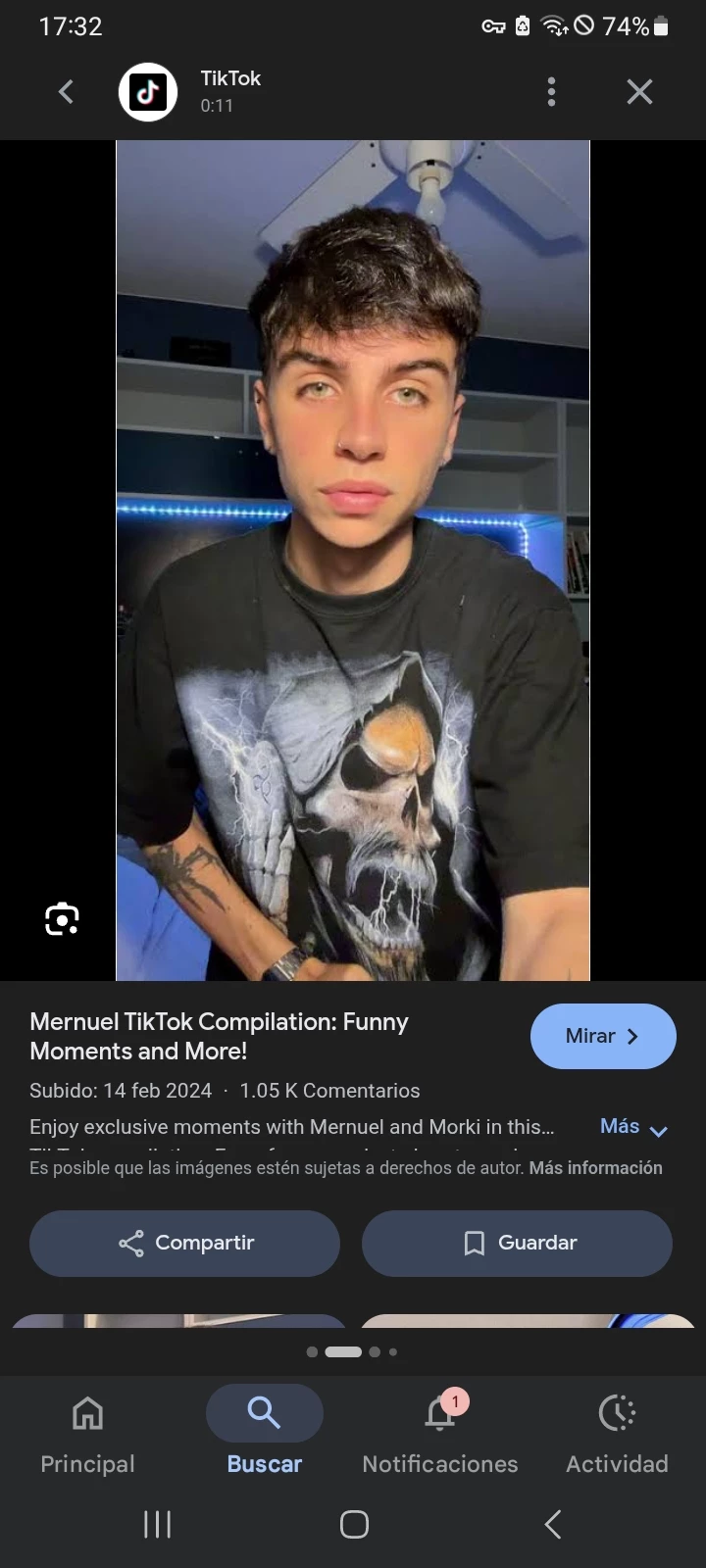Save the image with Guardar
Screen dimensions: 706x1568
click(517, 1243)
